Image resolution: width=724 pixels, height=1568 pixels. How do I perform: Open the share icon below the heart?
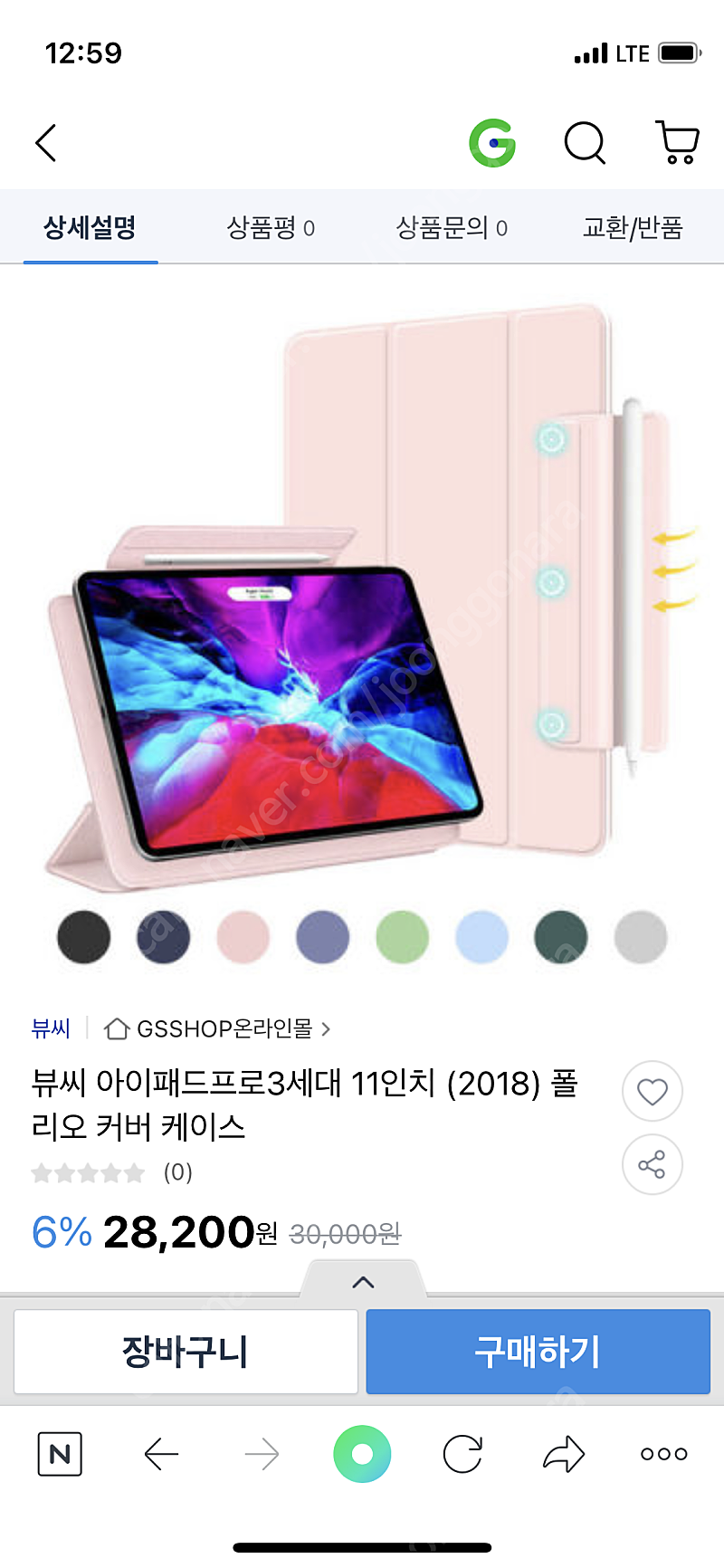coord(653,1165)
